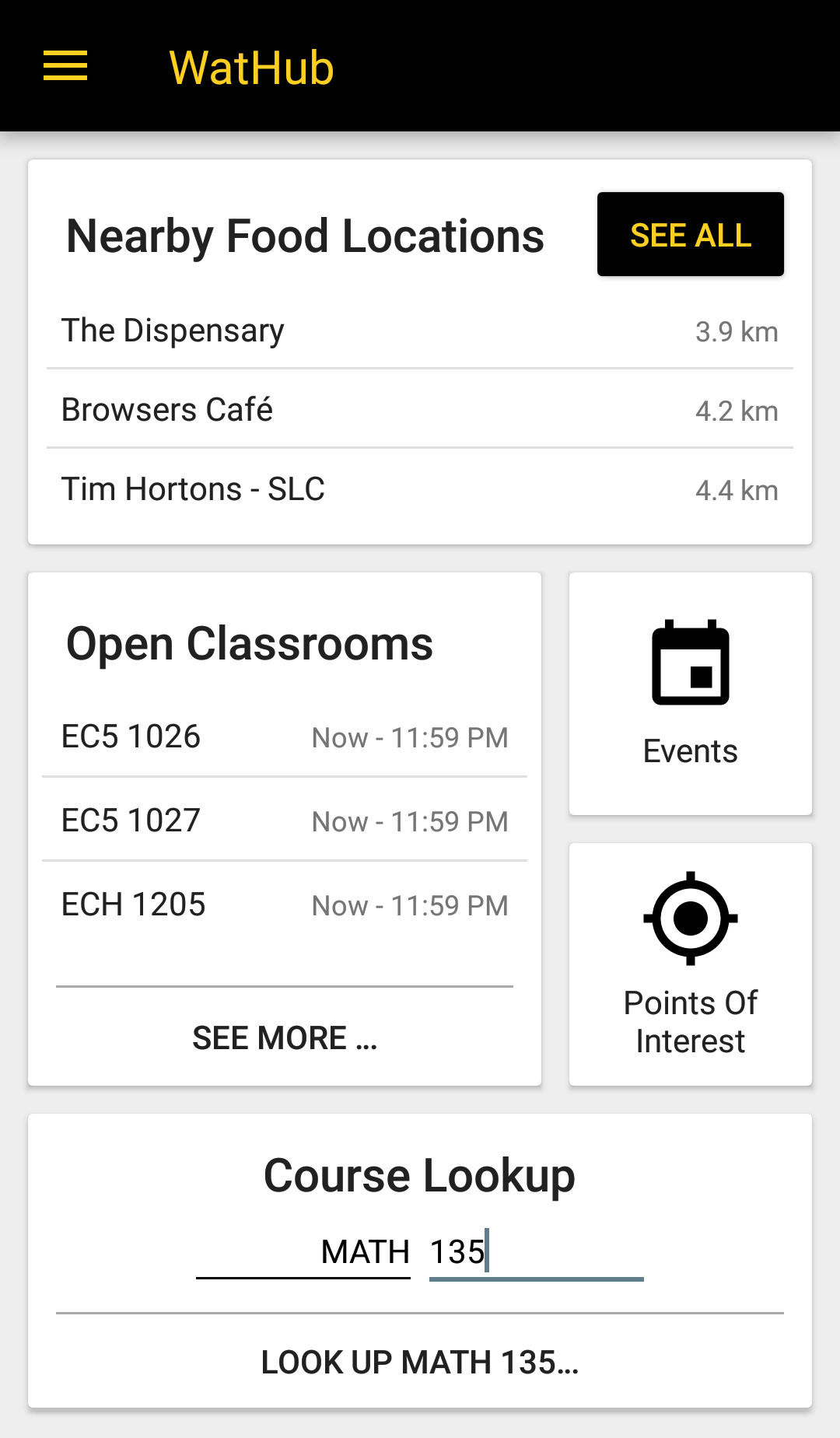
Task: View classroom ECH 1205
Action: [284, 904]
